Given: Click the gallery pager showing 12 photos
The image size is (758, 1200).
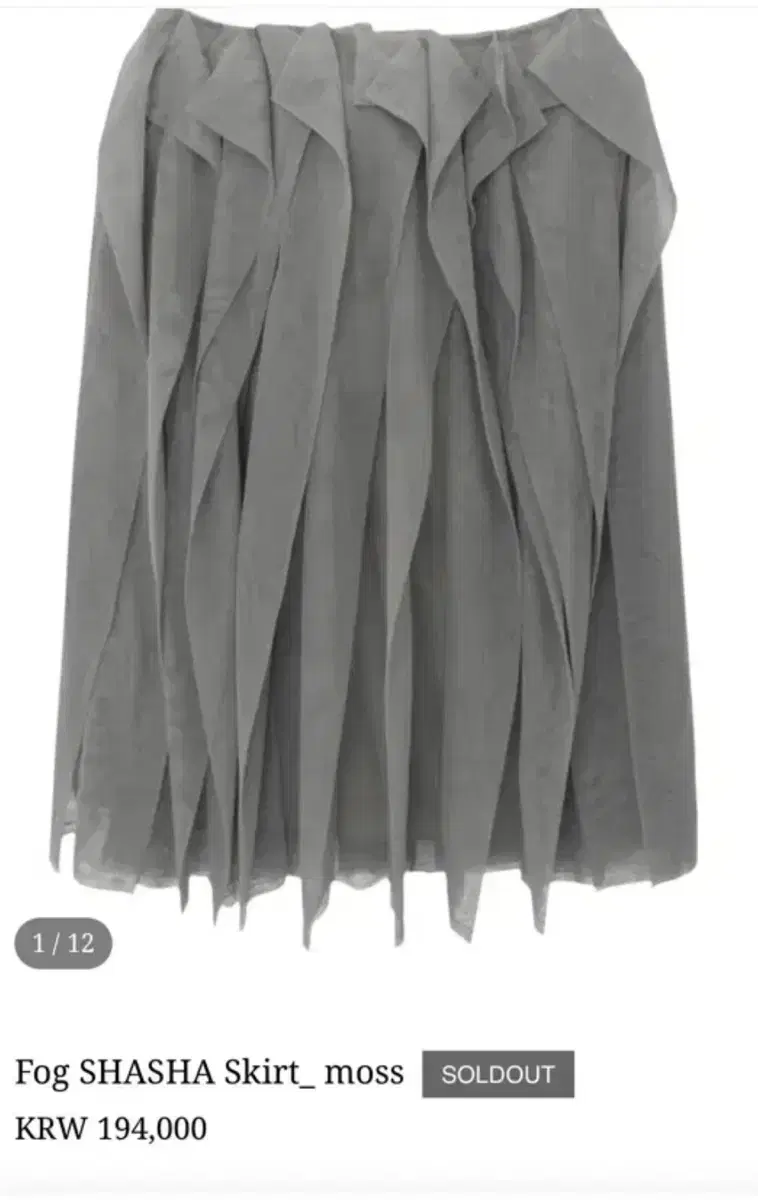Looking at the screenshot, I should (63, 938).
